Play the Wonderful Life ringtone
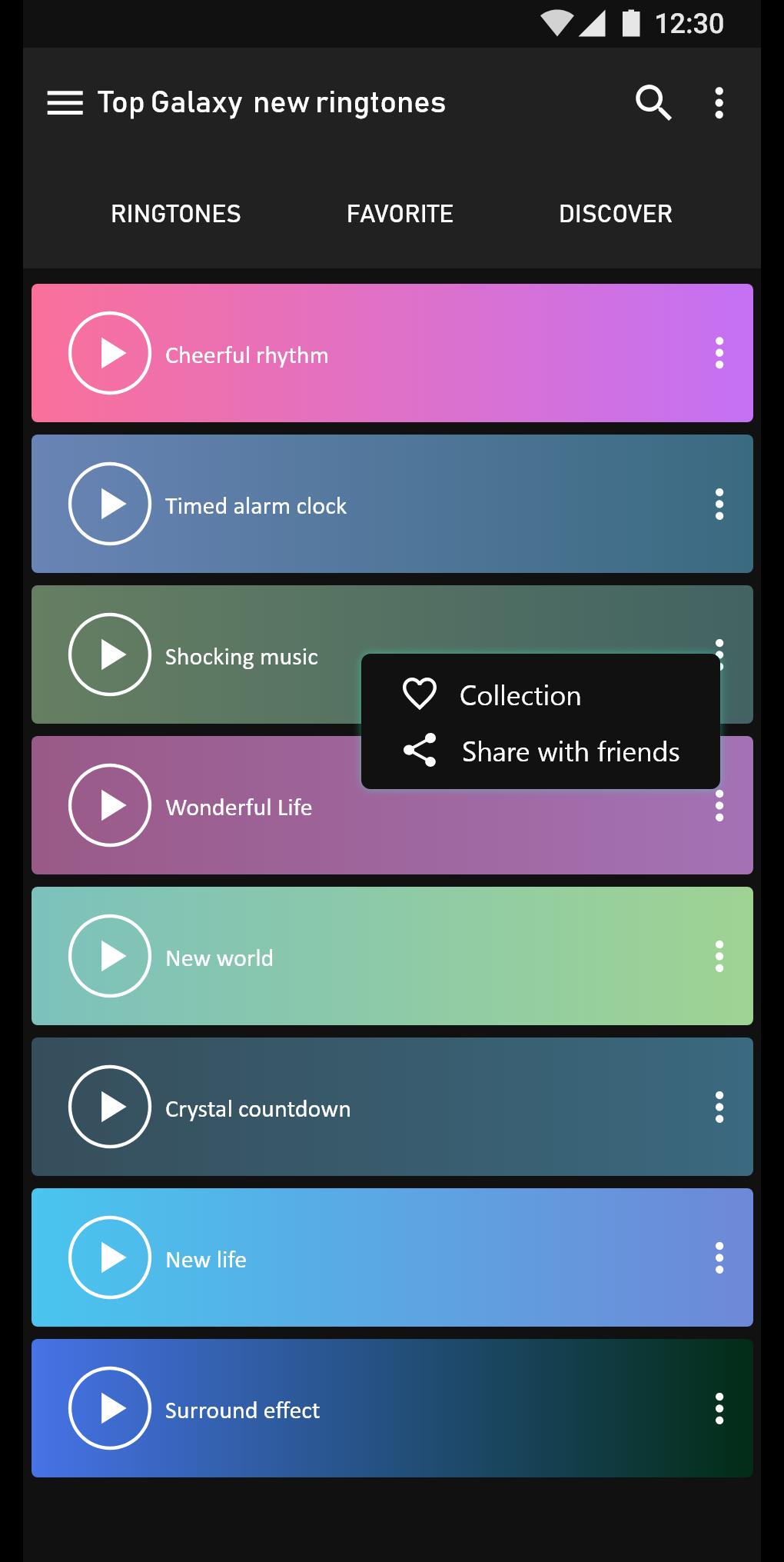 click(x=110, y=805)
